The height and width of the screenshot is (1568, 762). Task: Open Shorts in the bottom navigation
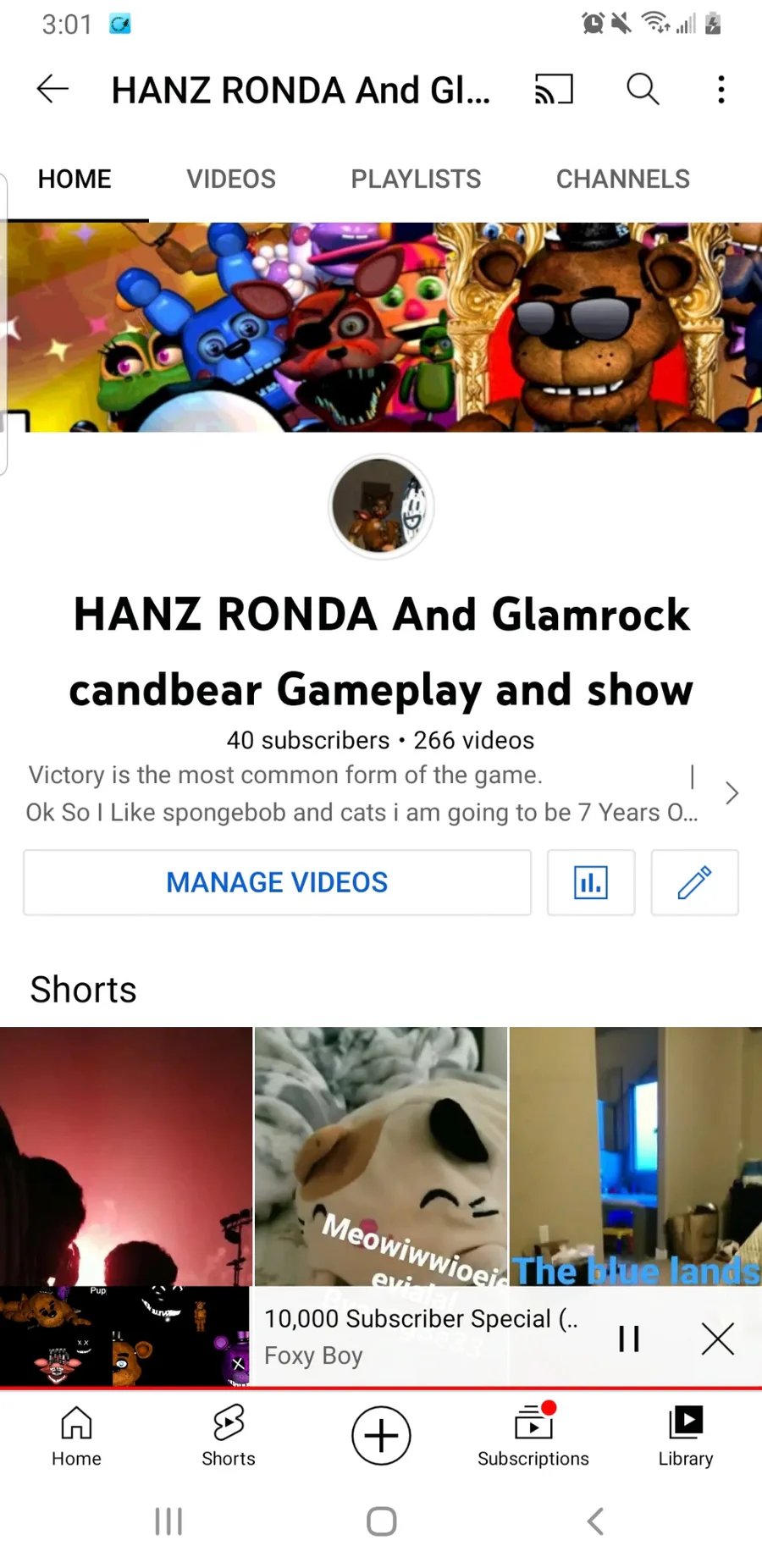(229, 1435)
